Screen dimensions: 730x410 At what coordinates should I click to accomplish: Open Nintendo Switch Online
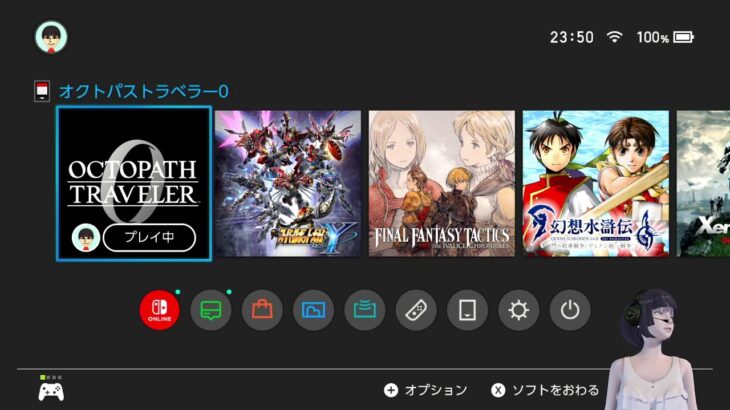(x=159, y=310)
